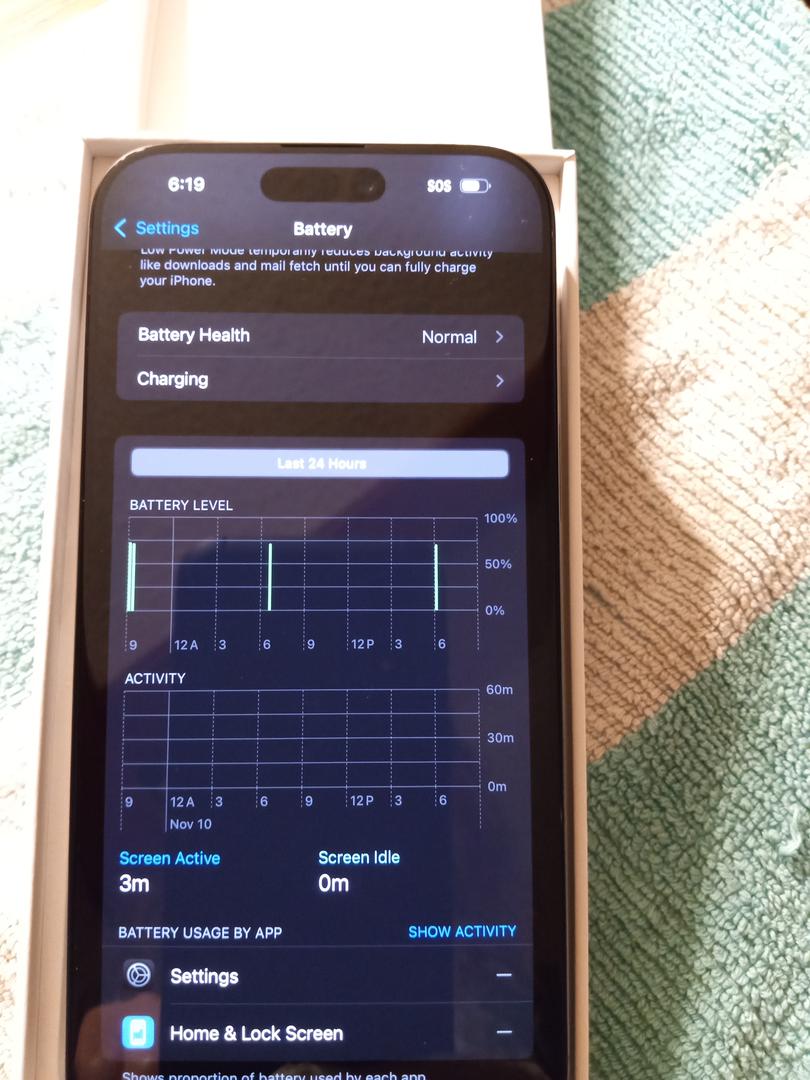
Task: Select the battery level chart
Action: click(303, 565)
